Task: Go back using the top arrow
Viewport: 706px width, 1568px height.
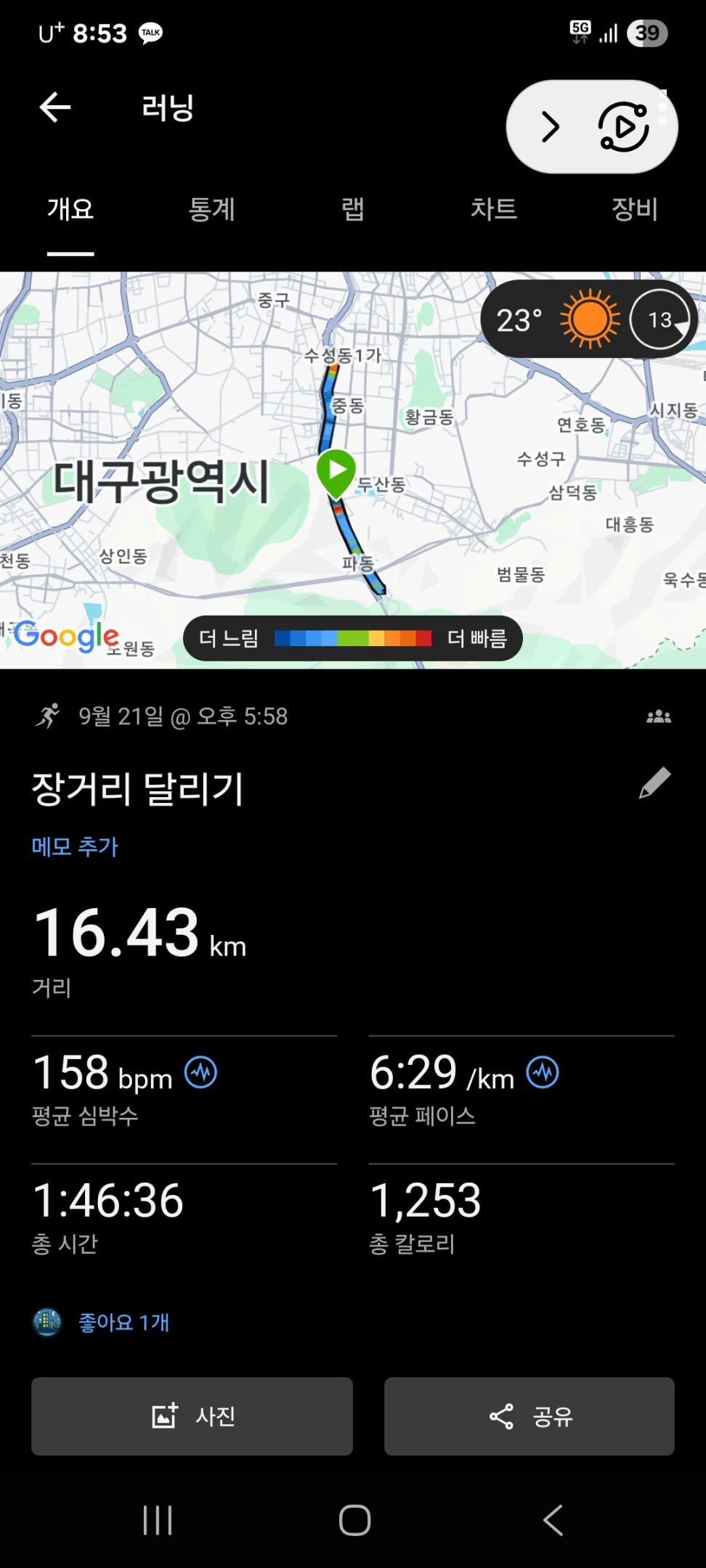Action: (55, 107)
